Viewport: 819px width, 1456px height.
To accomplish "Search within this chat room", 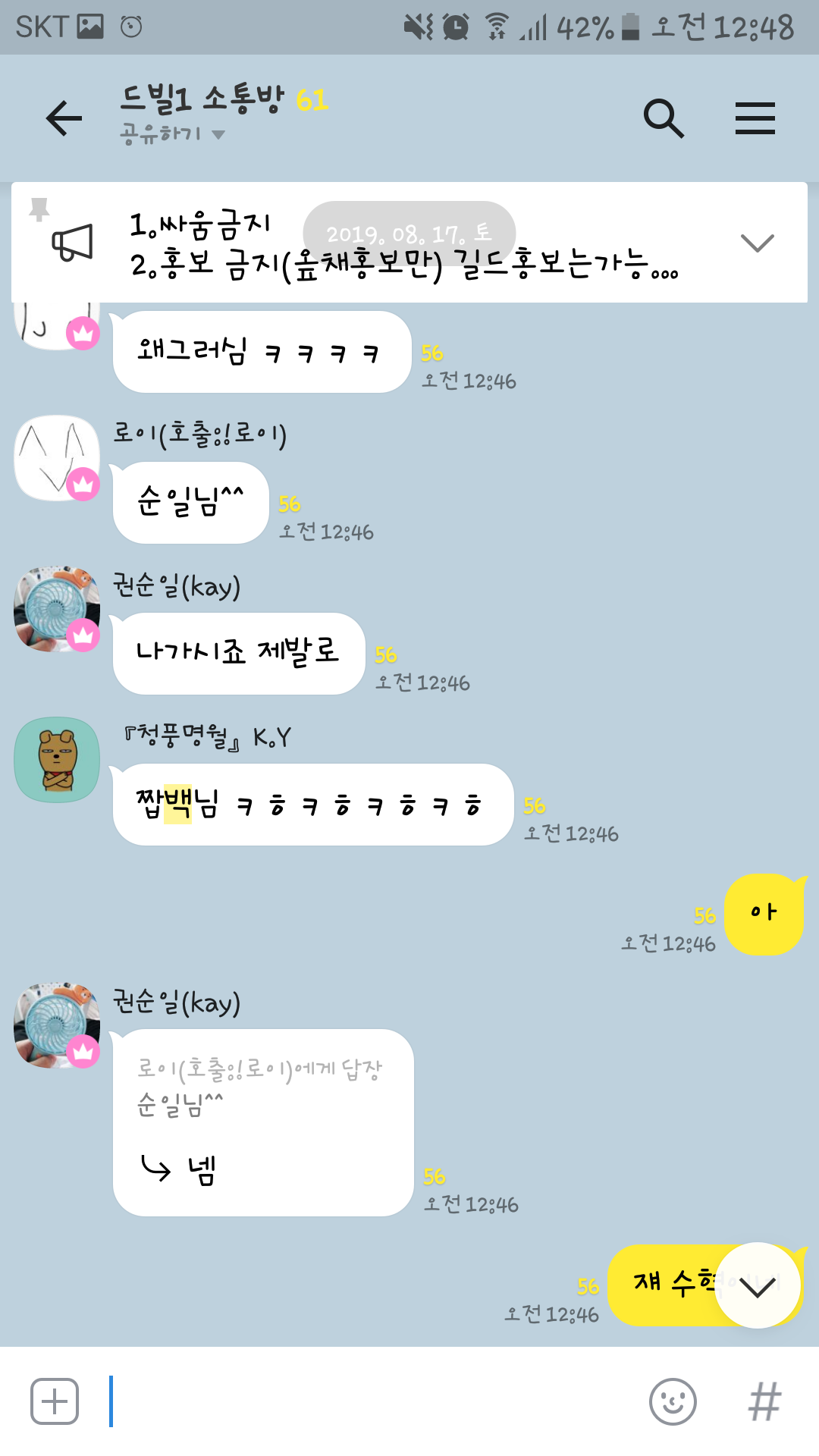I will [x=664, y=118].
